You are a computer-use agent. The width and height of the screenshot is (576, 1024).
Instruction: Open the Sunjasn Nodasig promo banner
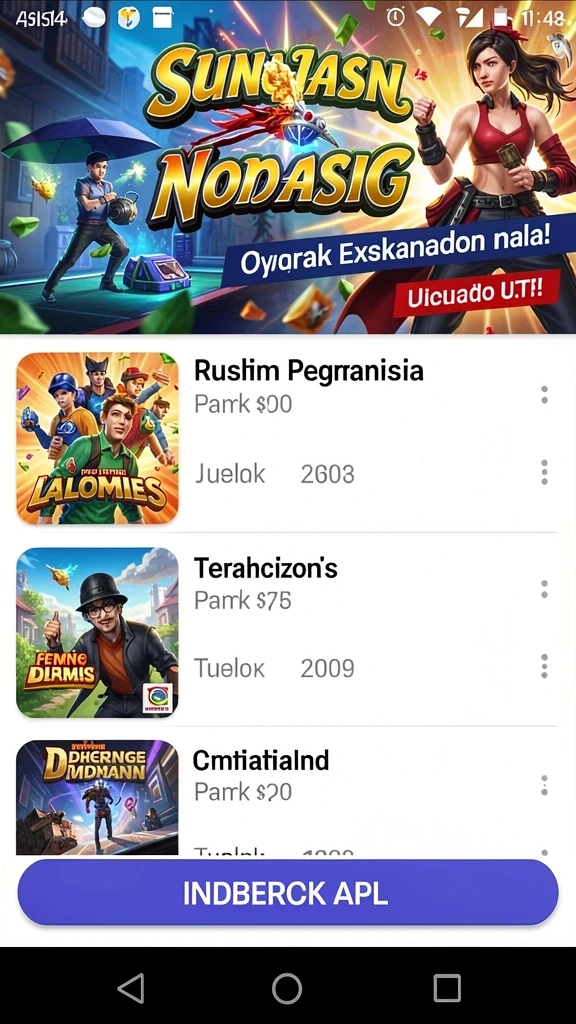pos(288,167)
